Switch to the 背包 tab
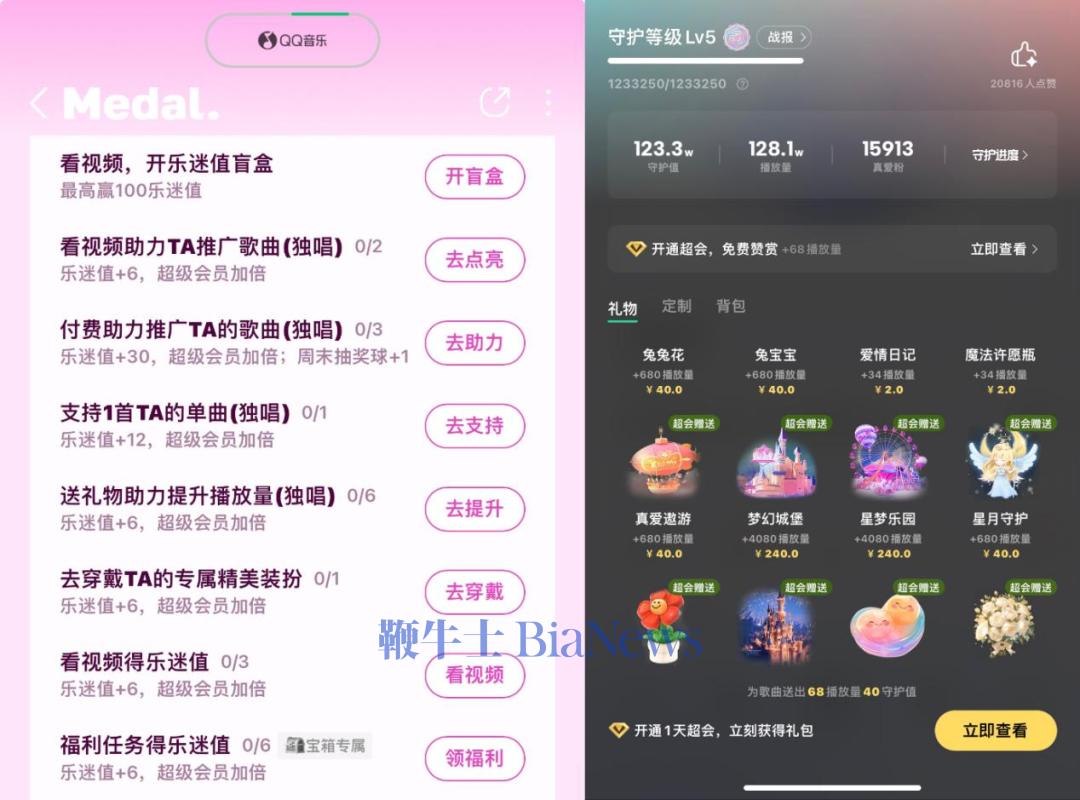The width and height of the screenshot is (1080, 800). coord(731,306)
